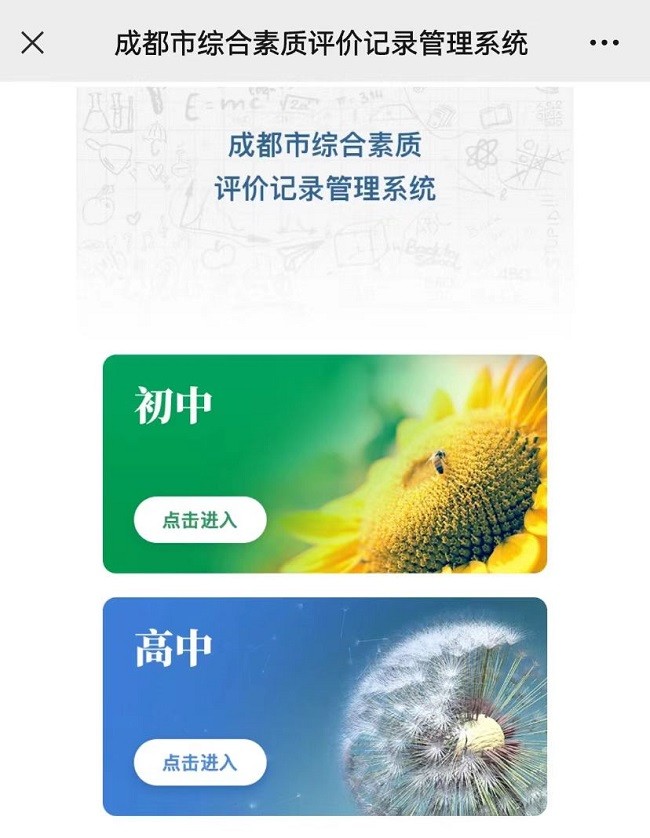Viewport: 650px width, 838px height.
Task: Open the three-dot overflow menu
Action: point(604,43)
